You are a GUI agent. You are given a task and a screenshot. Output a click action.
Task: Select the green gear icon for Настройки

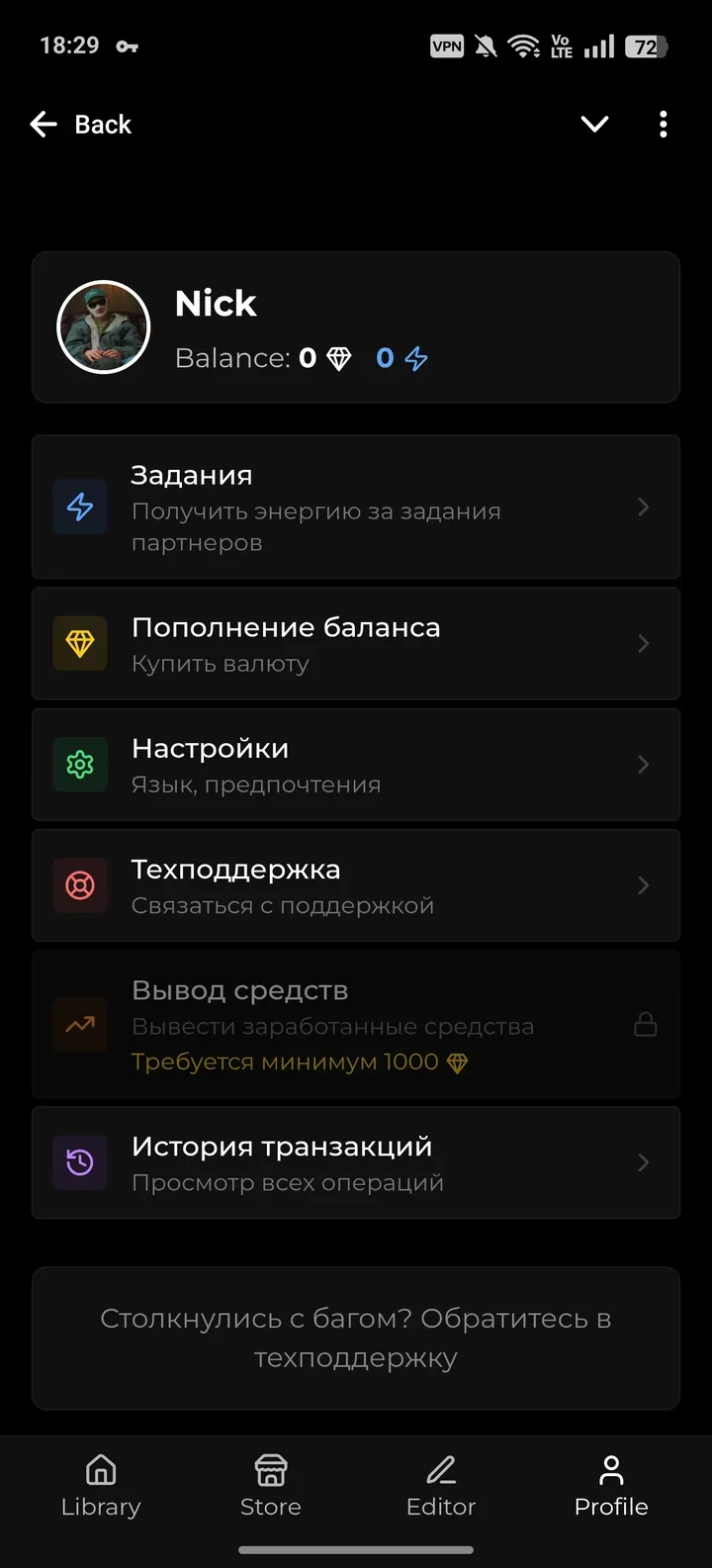(x=79, y=764)
